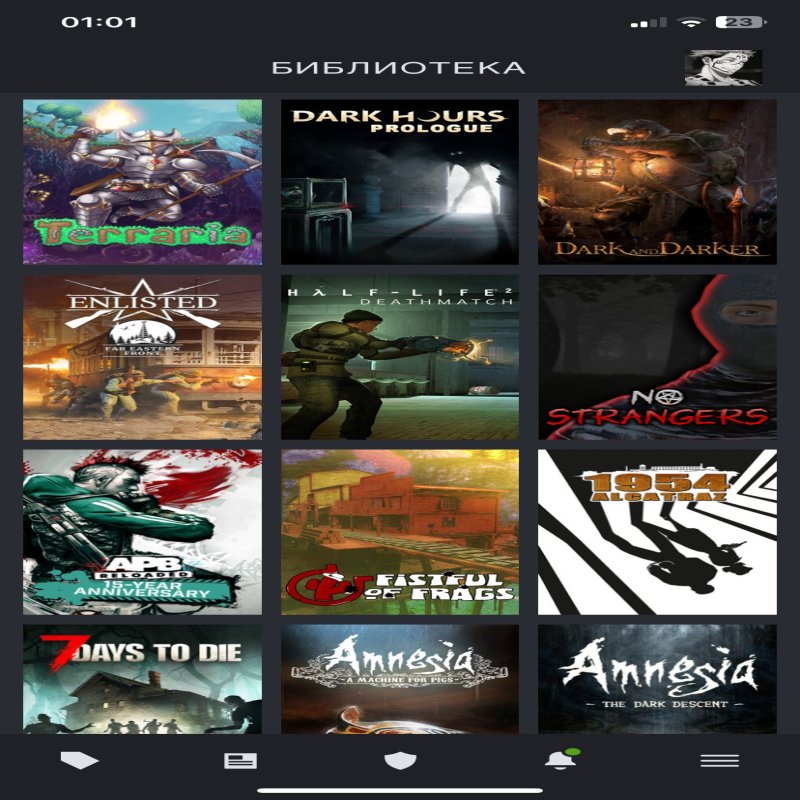Open the Terraria game tile
800x800 pixels.
tap(142, 182)
